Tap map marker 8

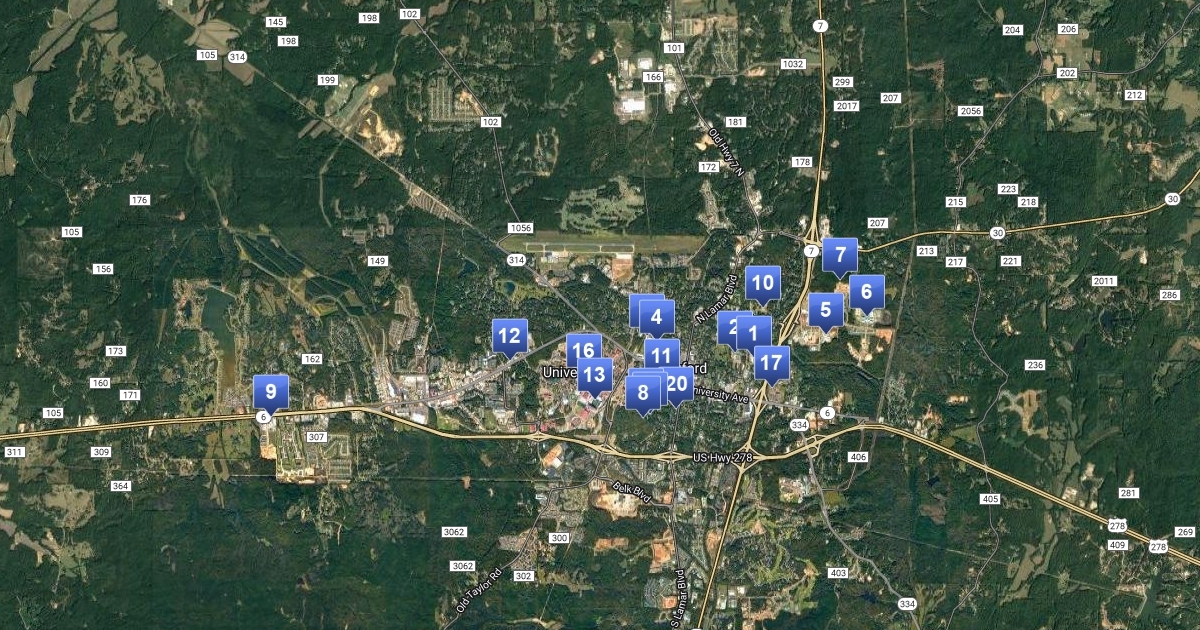[x=642, y=392]
